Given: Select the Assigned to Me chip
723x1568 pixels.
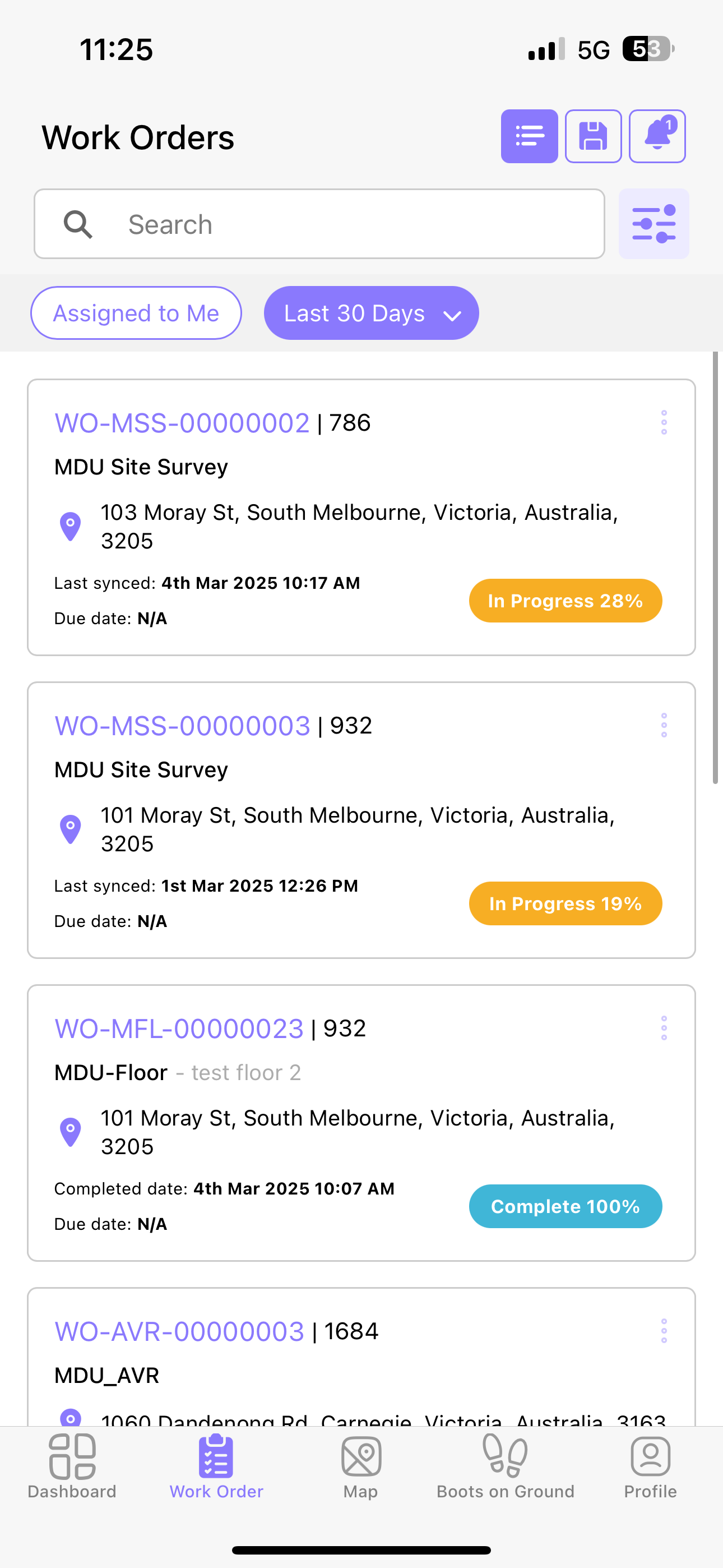Looking at the screenshot, I should pos(136,313).
